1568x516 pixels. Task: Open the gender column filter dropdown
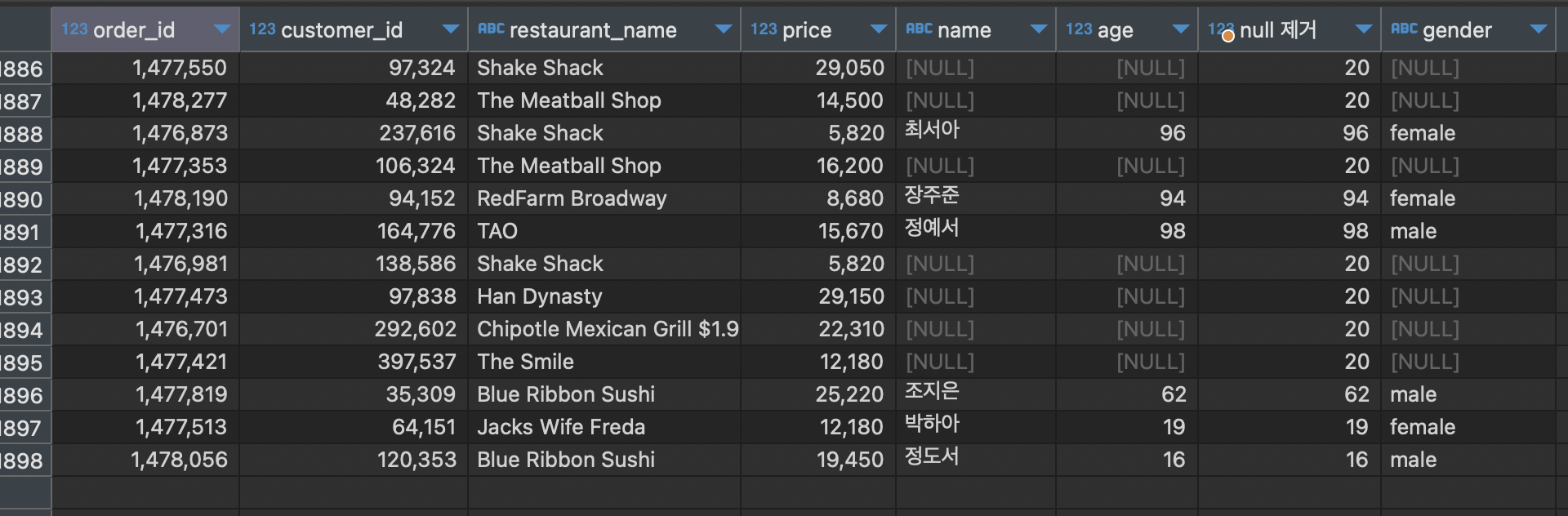pos(1539,30)
